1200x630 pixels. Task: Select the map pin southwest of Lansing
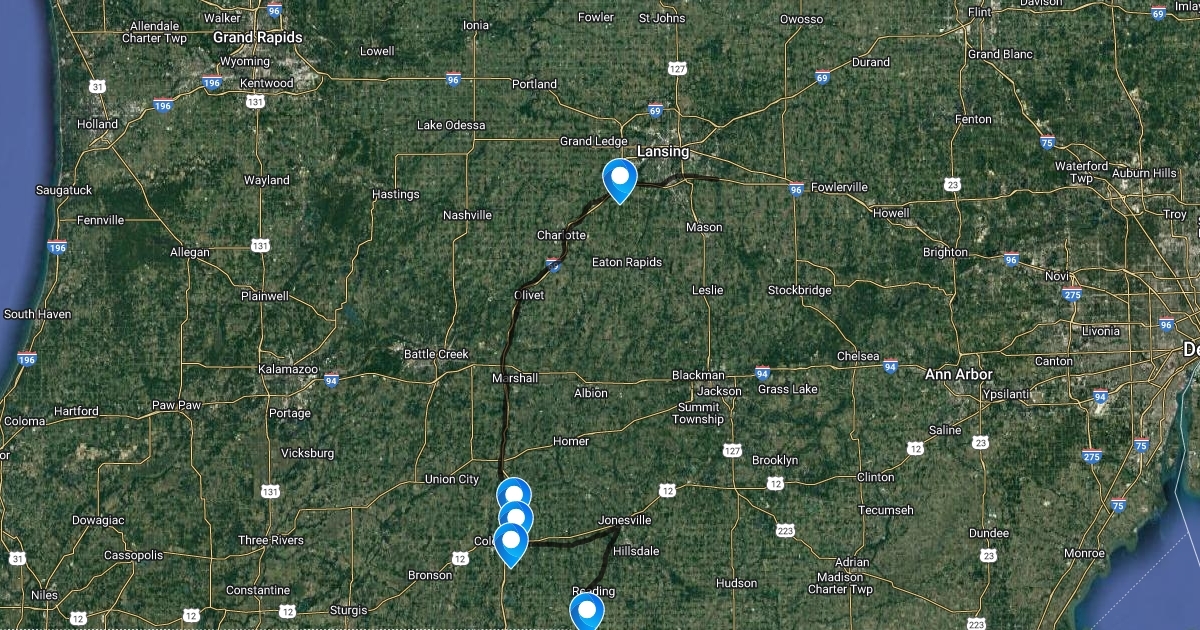620,179
